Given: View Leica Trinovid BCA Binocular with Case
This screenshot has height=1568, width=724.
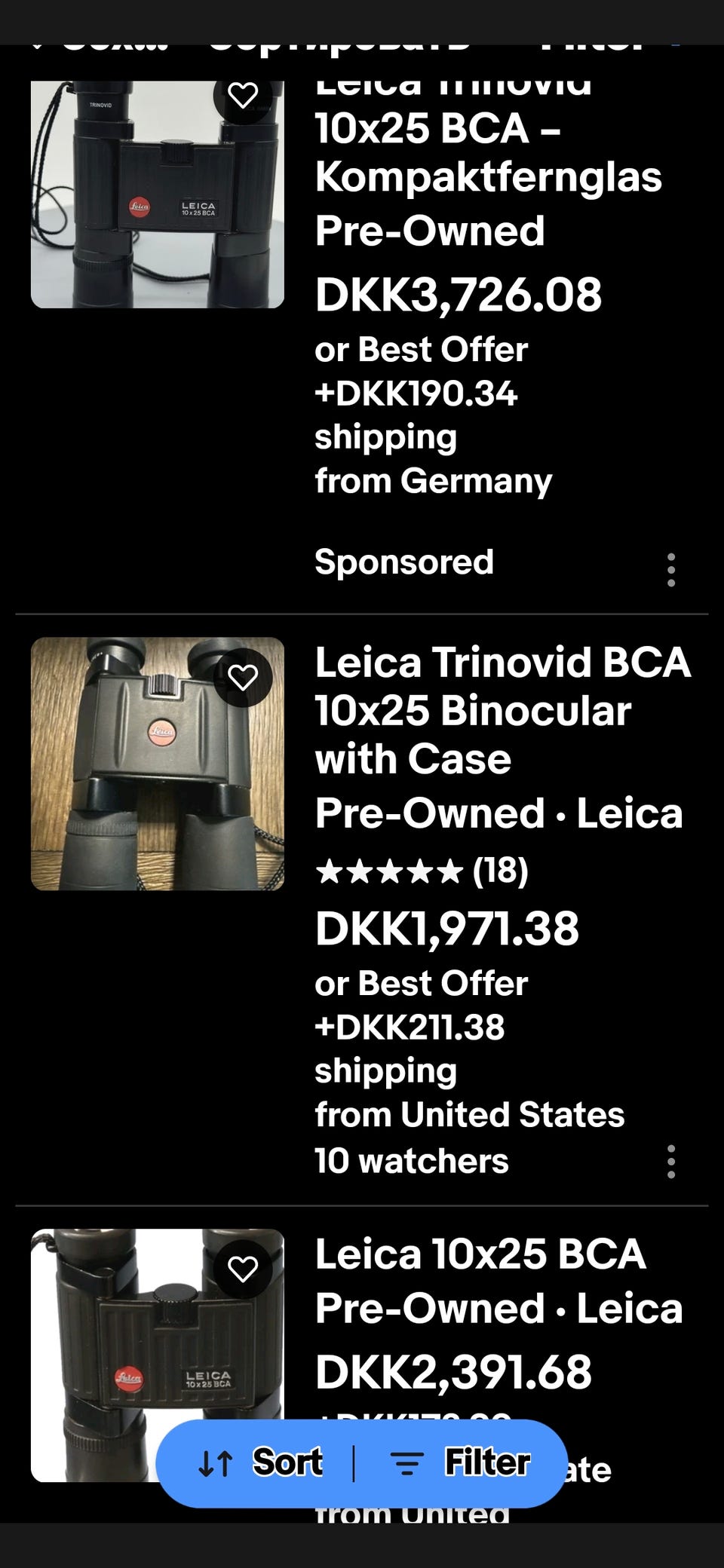Looking at the screenshot, I should (502, 710).
